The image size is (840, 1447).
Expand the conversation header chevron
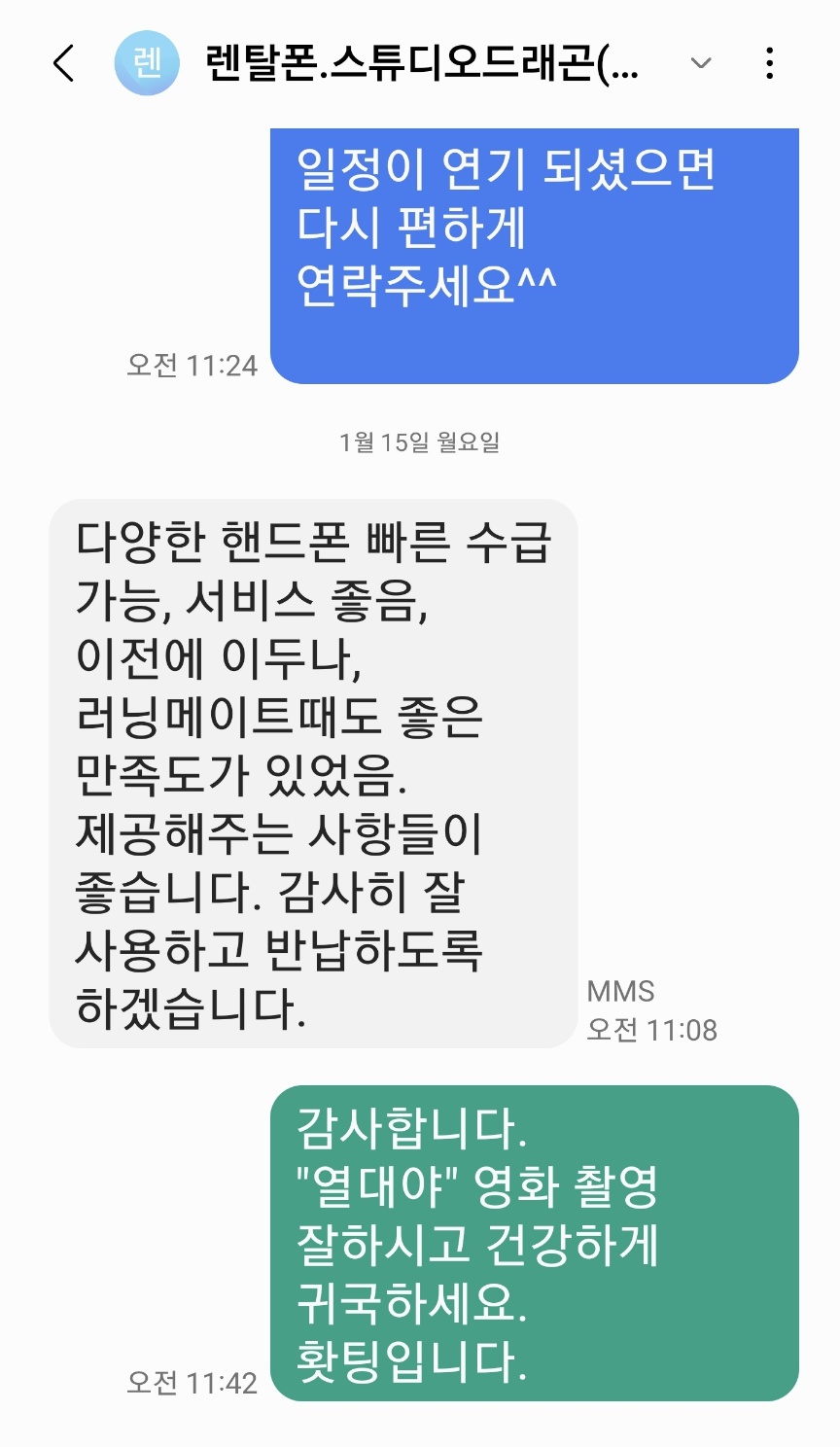(700, 64)
